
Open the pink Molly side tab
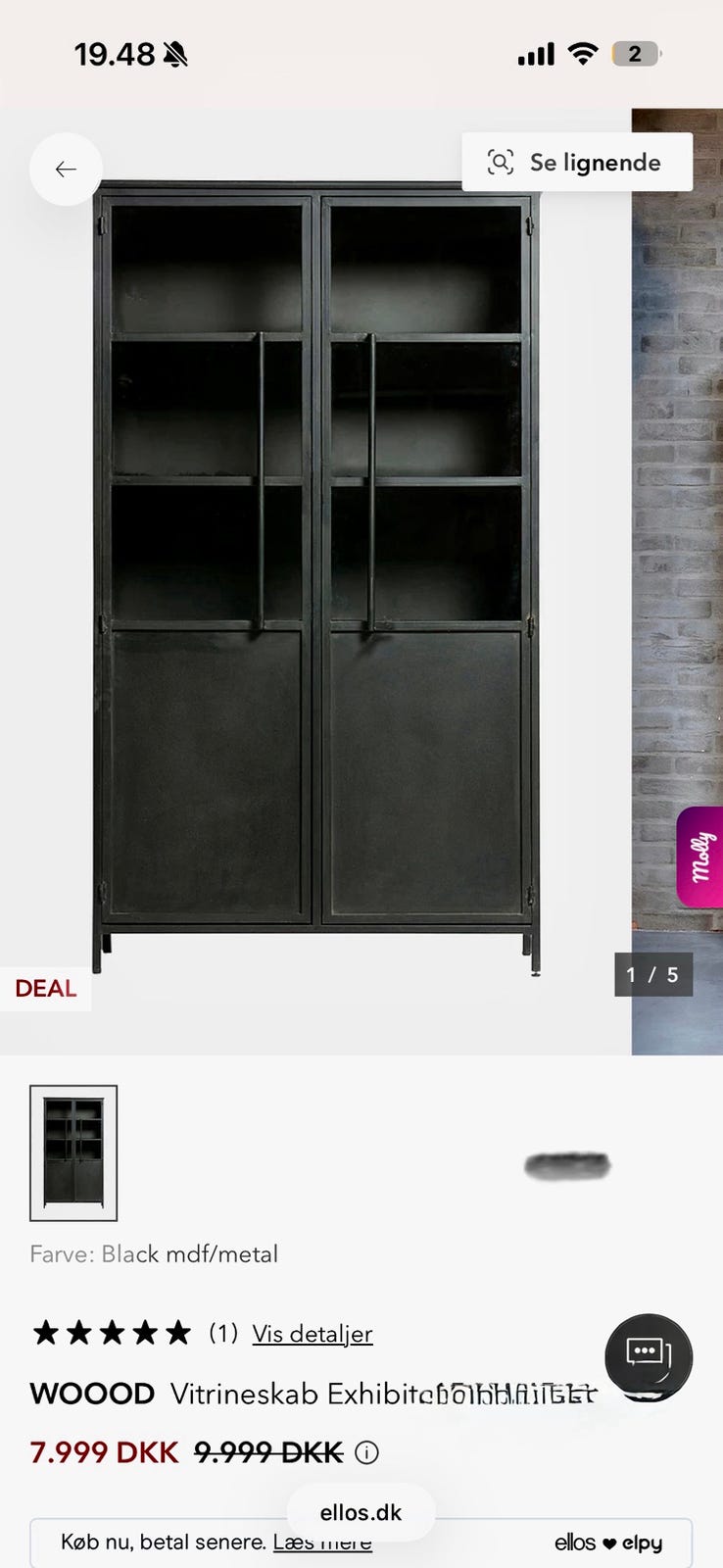699,857
